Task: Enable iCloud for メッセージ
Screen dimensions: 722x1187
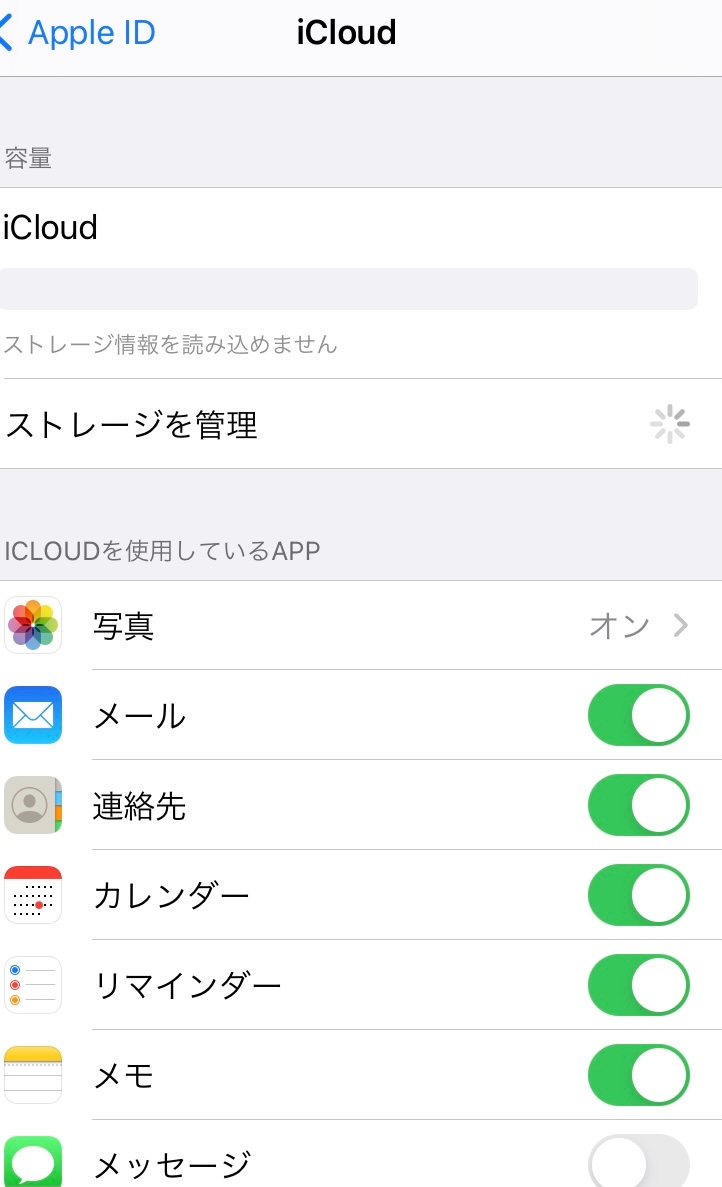Action: [638, 1163]
